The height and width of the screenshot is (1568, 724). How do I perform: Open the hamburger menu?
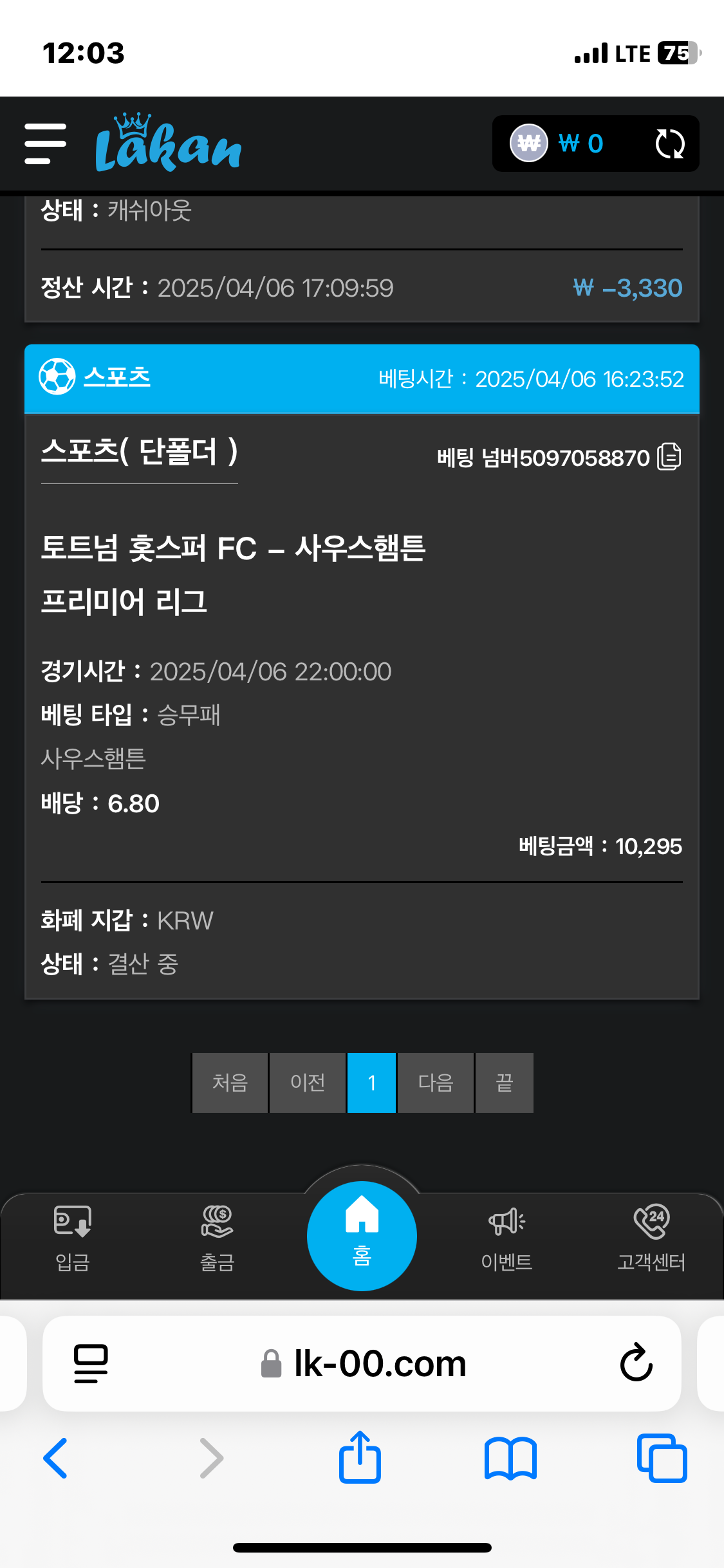(x=45, y=144)
